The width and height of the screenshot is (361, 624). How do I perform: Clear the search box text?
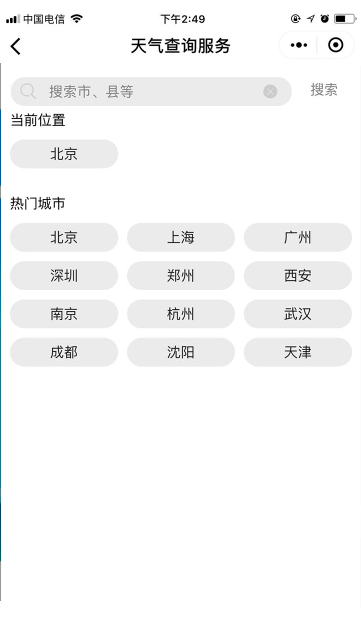click(x=270, y=92)
